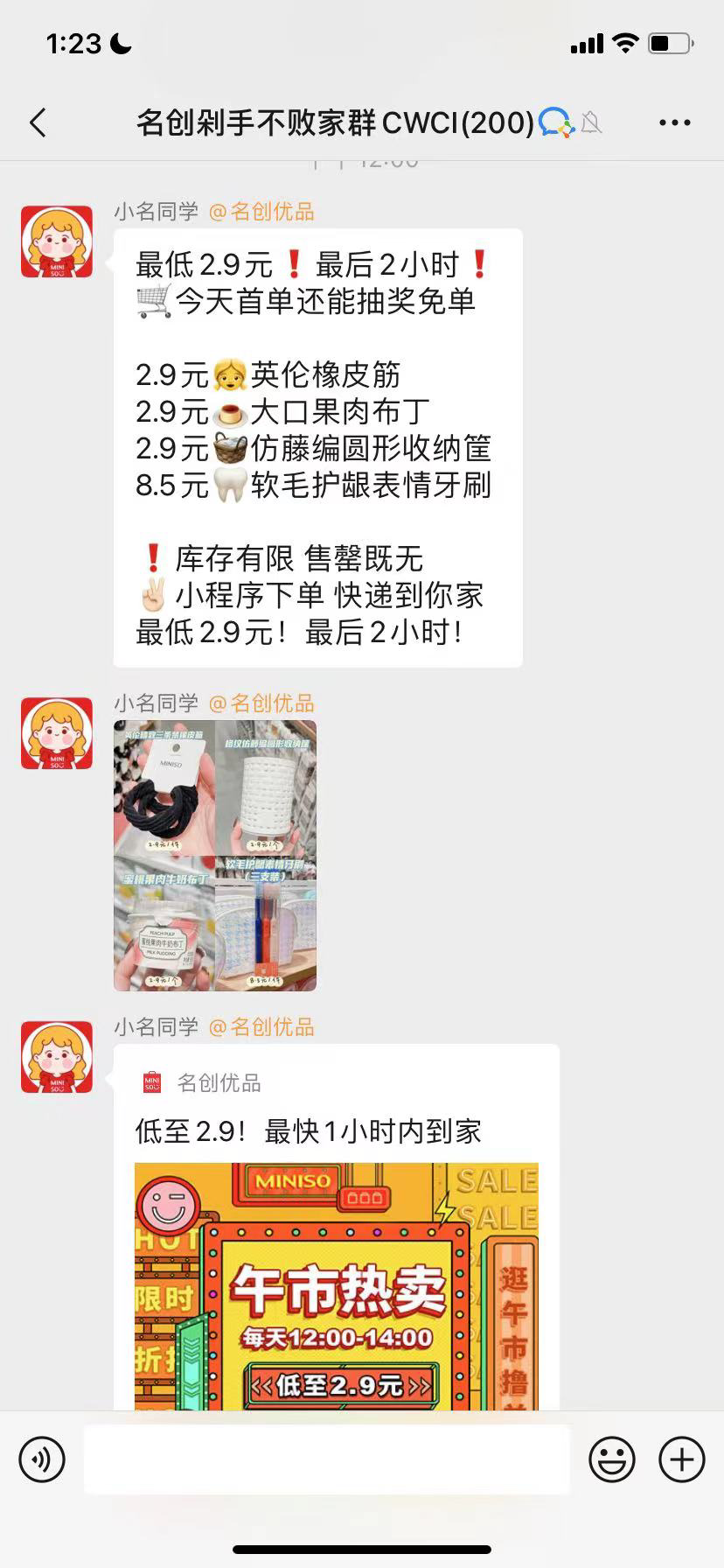View 小名同学's avatar on the 最低2.9元 message
The width and height of the screenshot is (724, 1568).
tap(57, 241)
